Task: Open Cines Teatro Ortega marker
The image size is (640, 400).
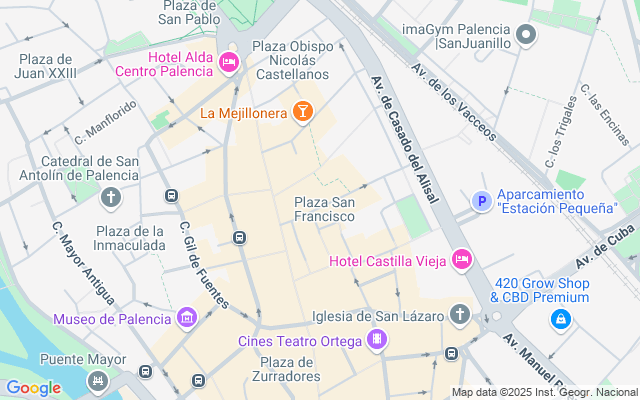Action: coord(376,340)
